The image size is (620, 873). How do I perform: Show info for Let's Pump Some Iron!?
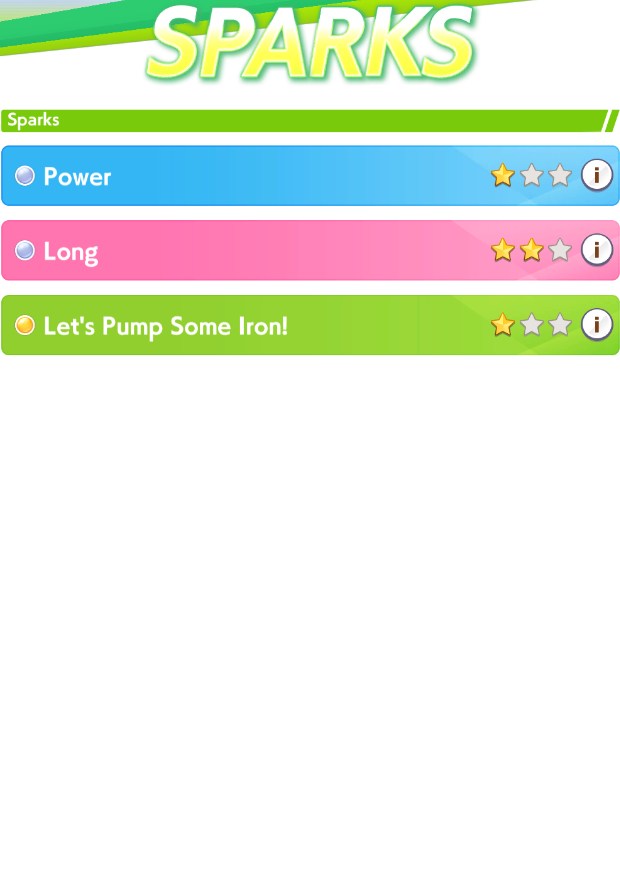pyautogui.click(x=597, y=325)
